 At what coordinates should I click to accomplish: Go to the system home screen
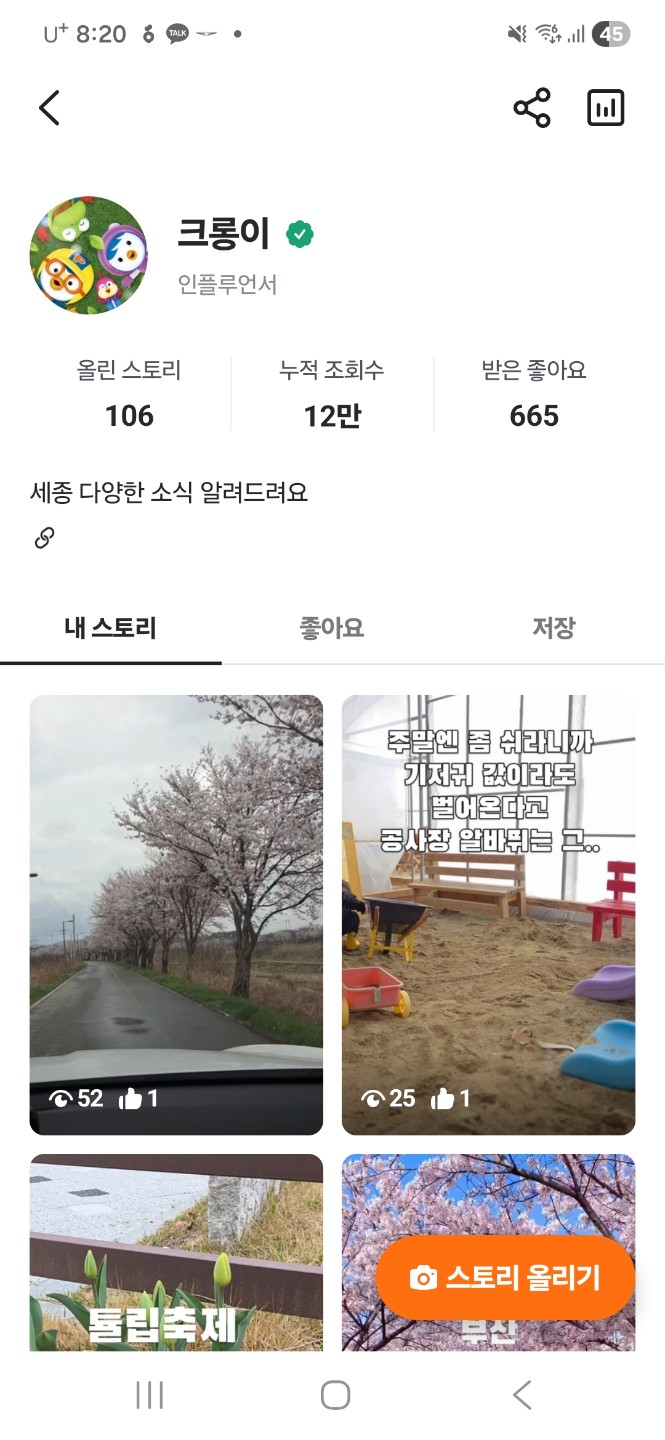click(335, 1395)
